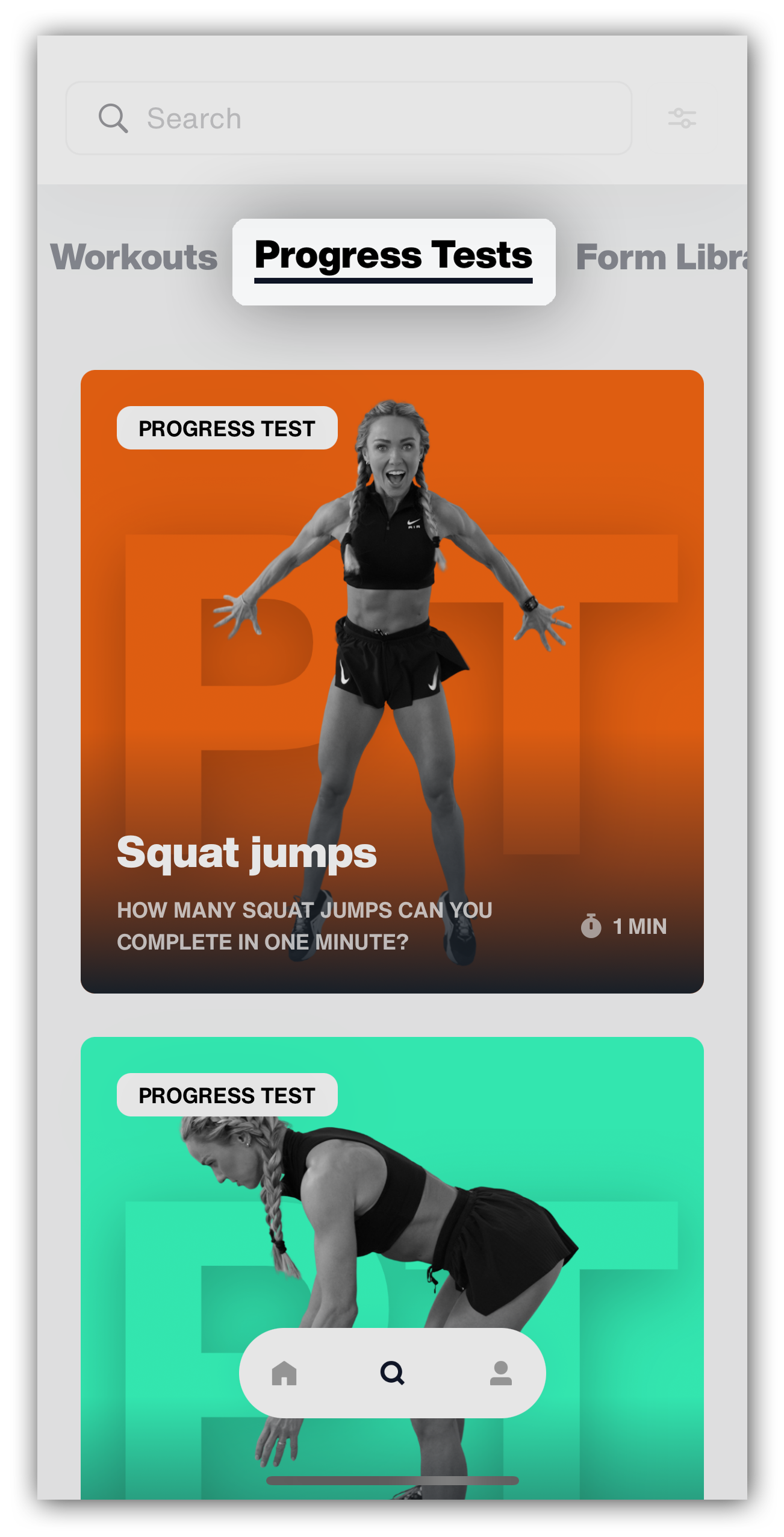Switch to the Workouts tab
Viewport: 784px width, 1537px height.
pos(134,257)
